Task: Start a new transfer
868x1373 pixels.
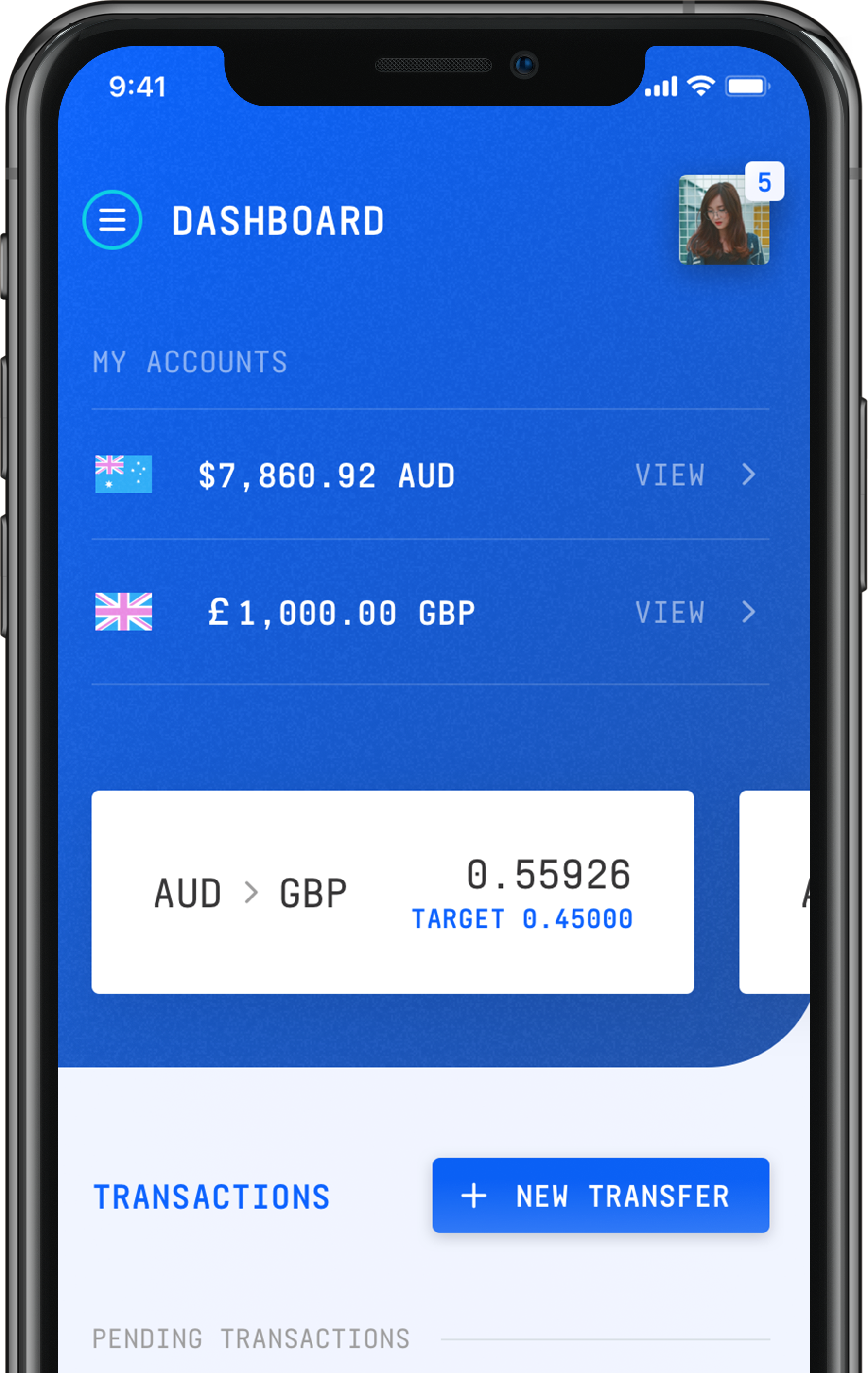Action: [600, 1196]
